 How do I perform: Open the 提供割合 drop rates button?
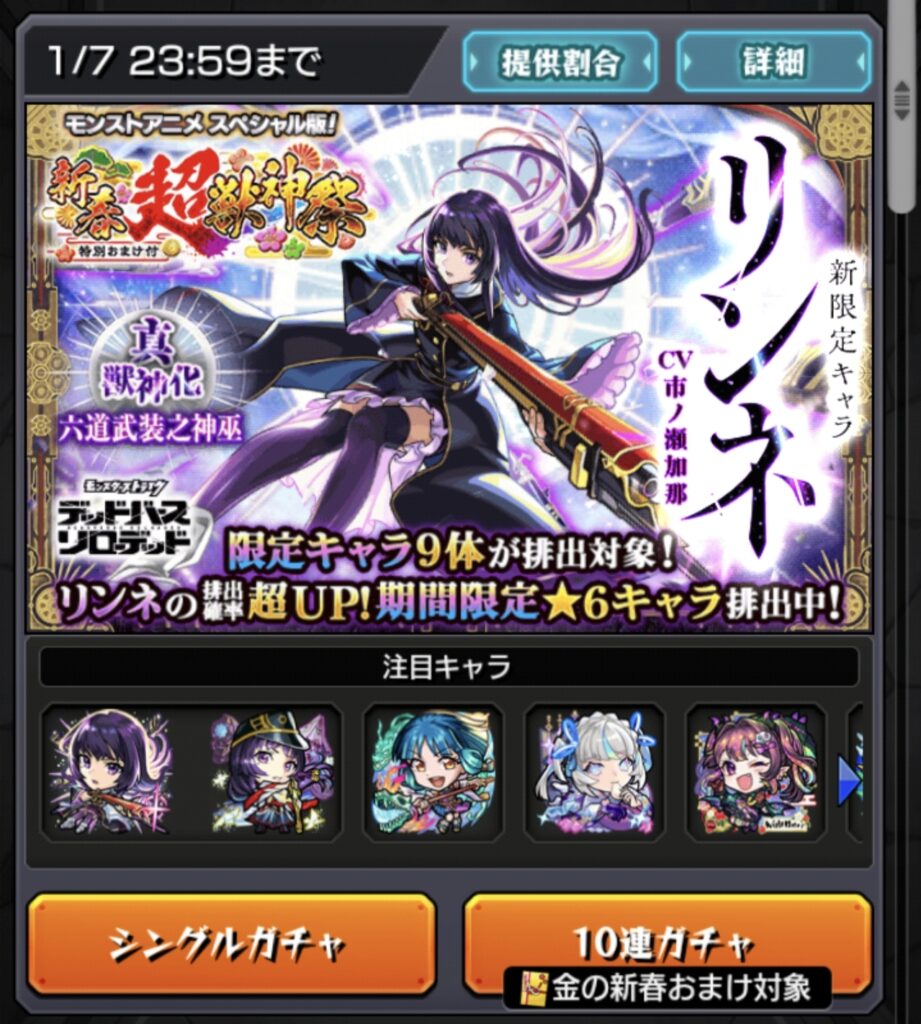559,63
